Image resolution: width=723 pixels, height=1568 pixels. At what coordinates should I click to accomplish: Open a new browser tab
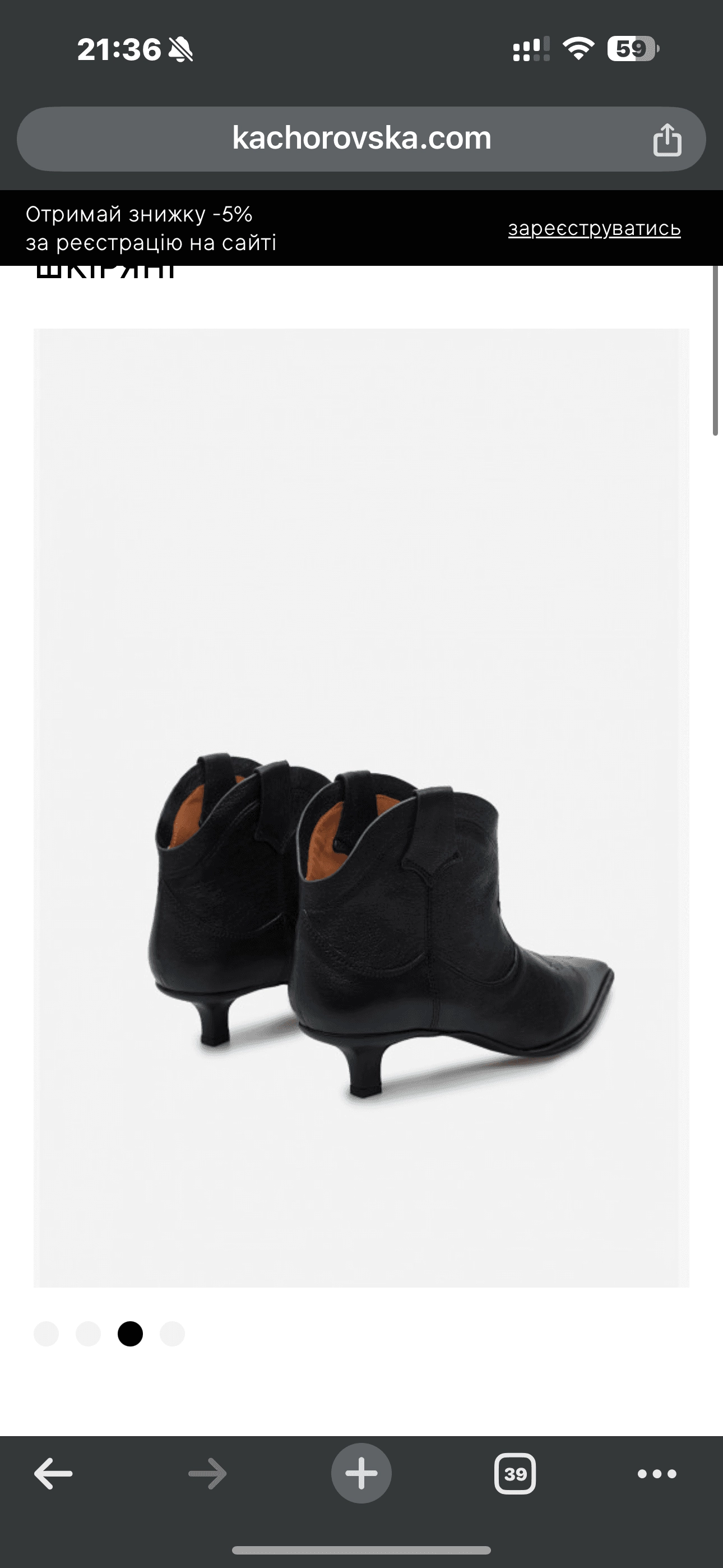pos(361,1474)
